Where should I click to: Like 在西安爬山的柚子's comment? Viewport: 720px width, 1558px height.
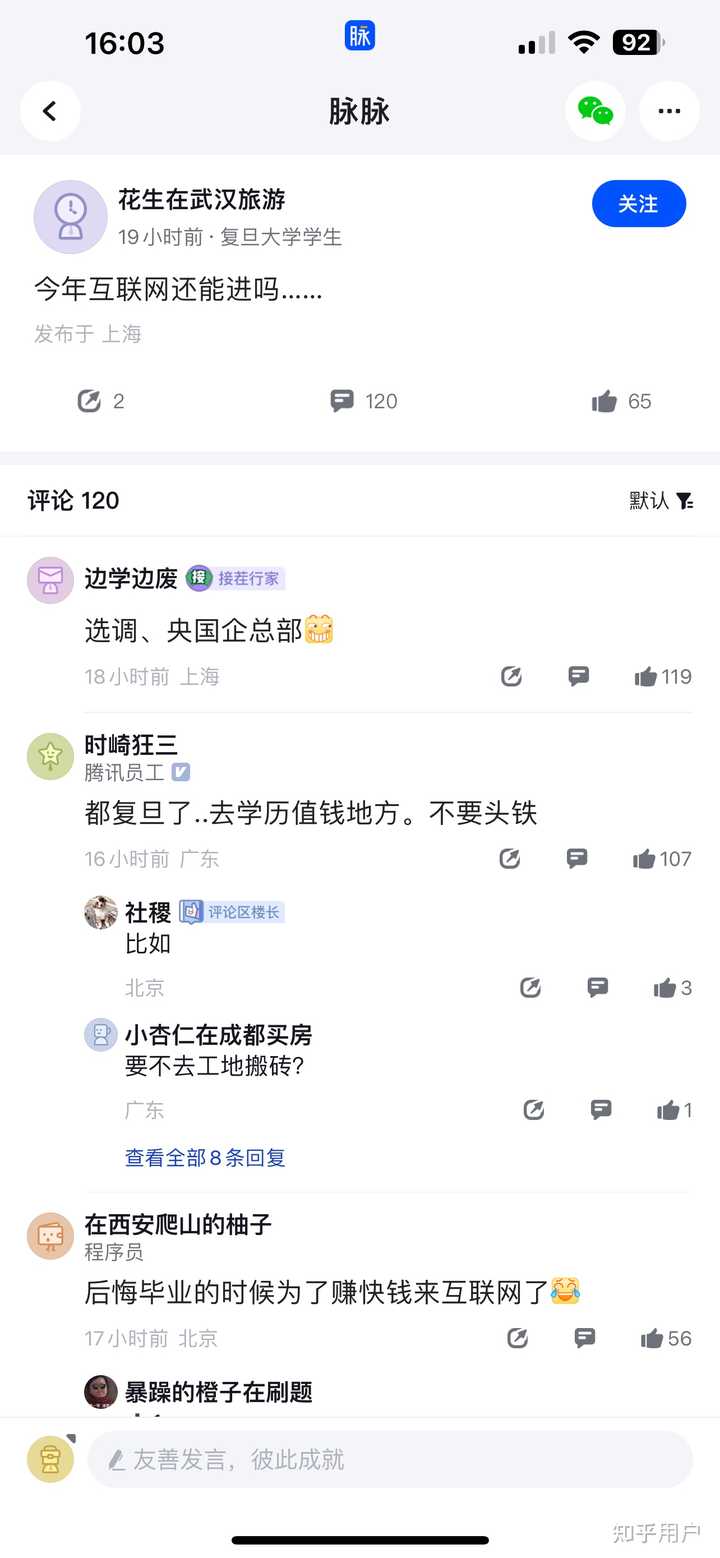click(x=653, y=1338)
